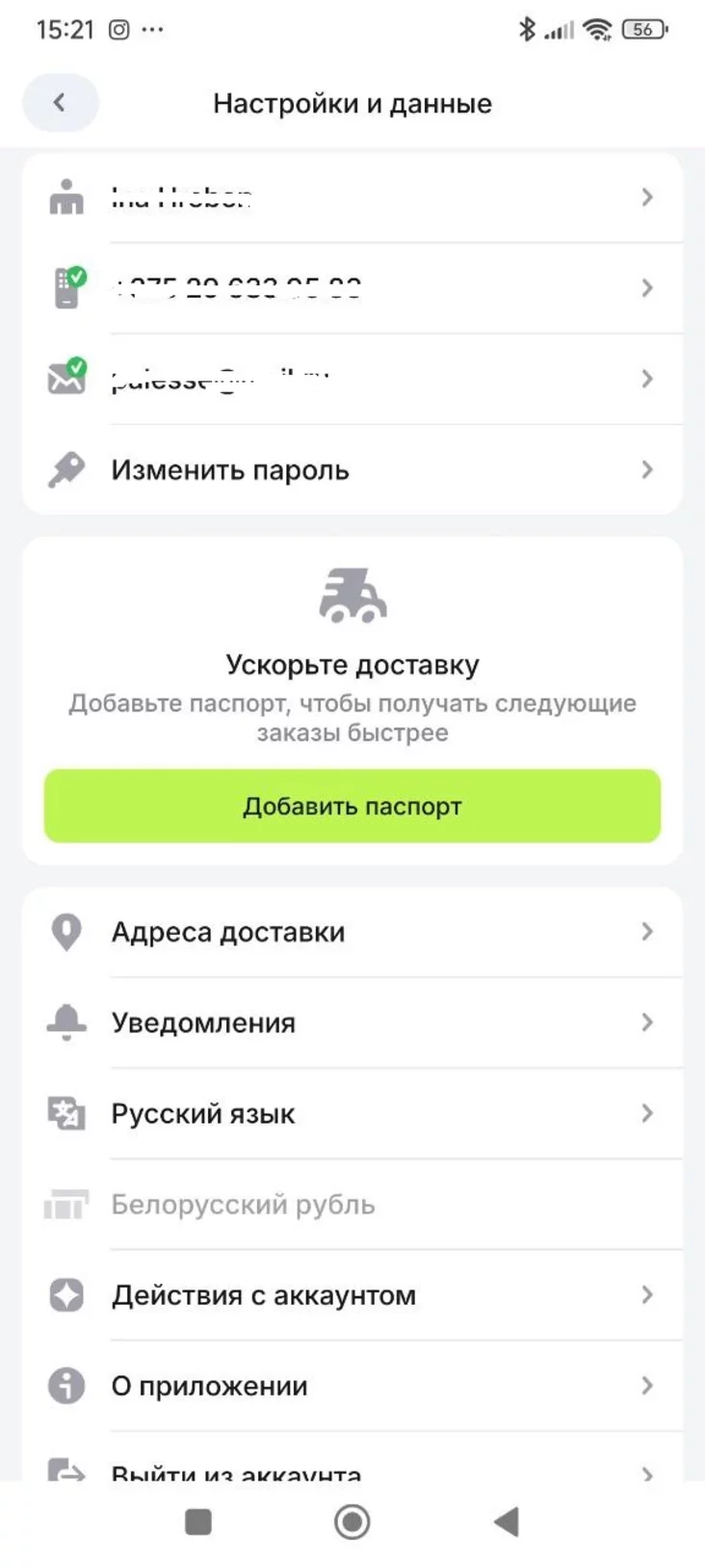Select Выйти из аккаунта
Screen dimensions: 705x1568
click(352, 1470)
